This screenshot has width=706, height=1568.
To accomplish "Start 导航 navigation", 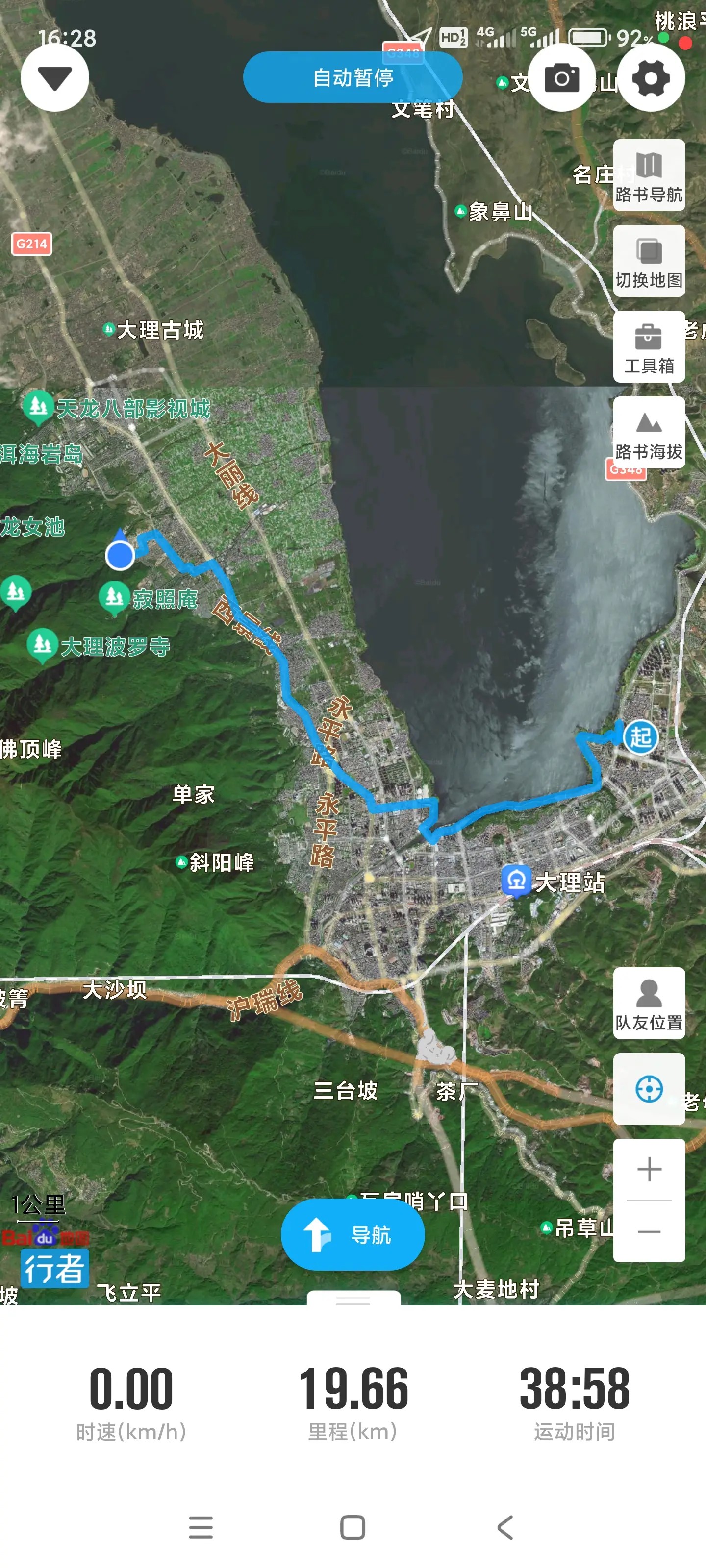I will pyautogui.click(x=353, y=1234).
